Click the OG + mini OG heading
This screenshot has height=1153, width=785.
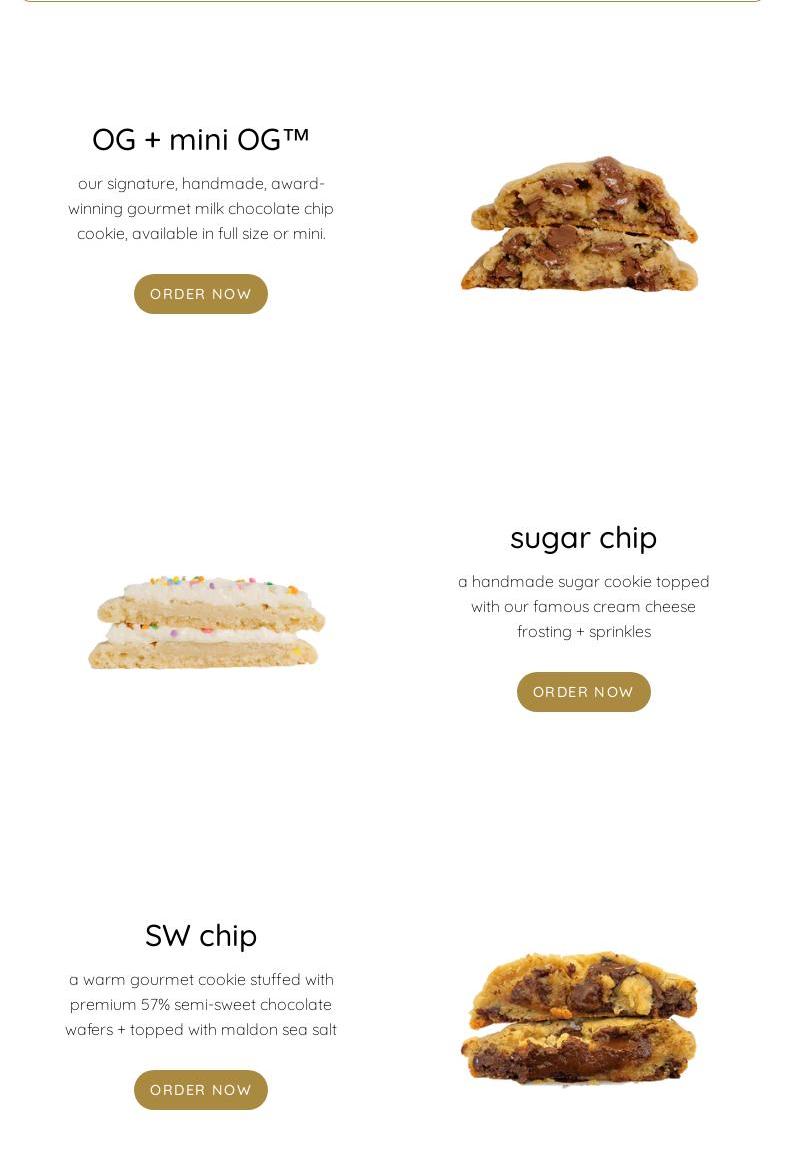click(x=201, y=139)
